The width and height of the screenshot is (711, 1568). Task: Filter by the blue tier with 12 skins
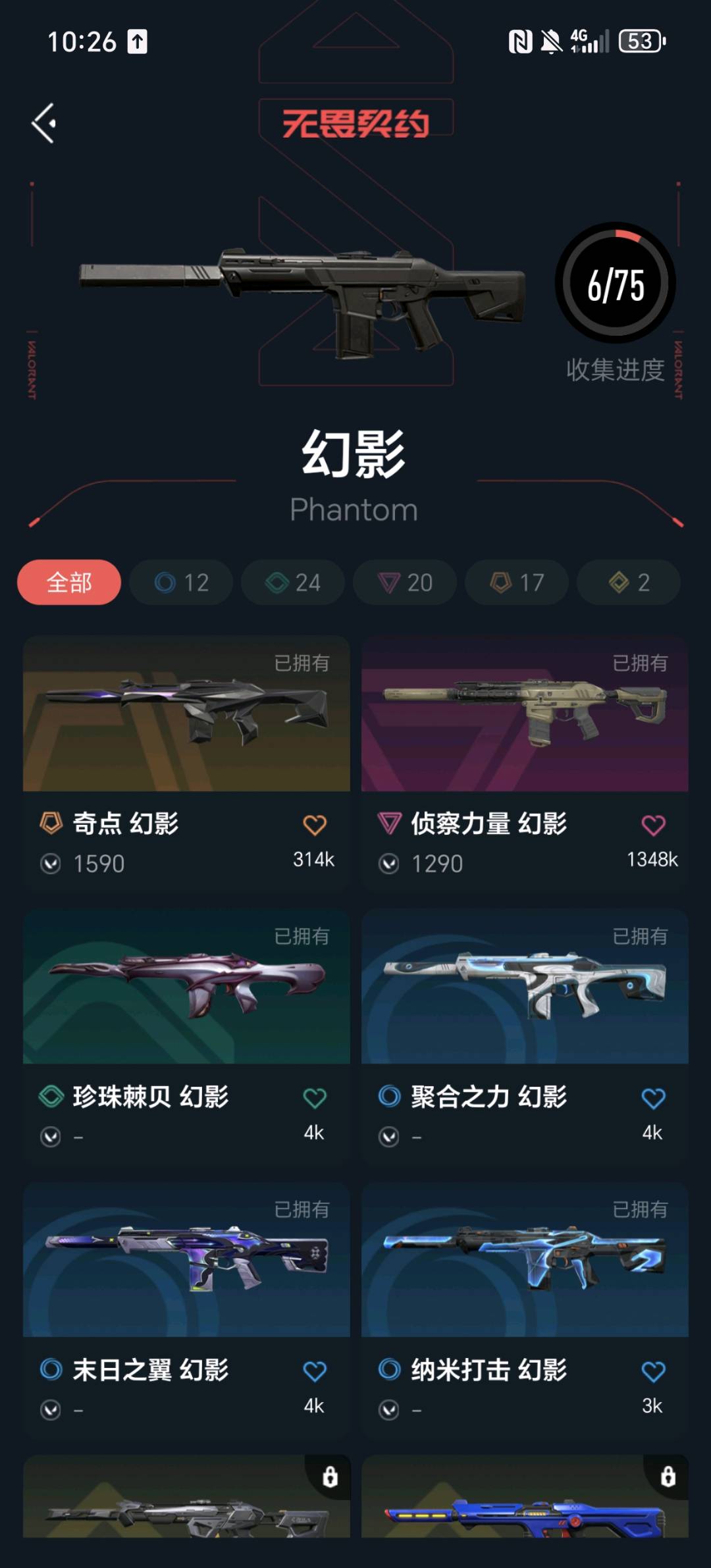tap(181, 583)
